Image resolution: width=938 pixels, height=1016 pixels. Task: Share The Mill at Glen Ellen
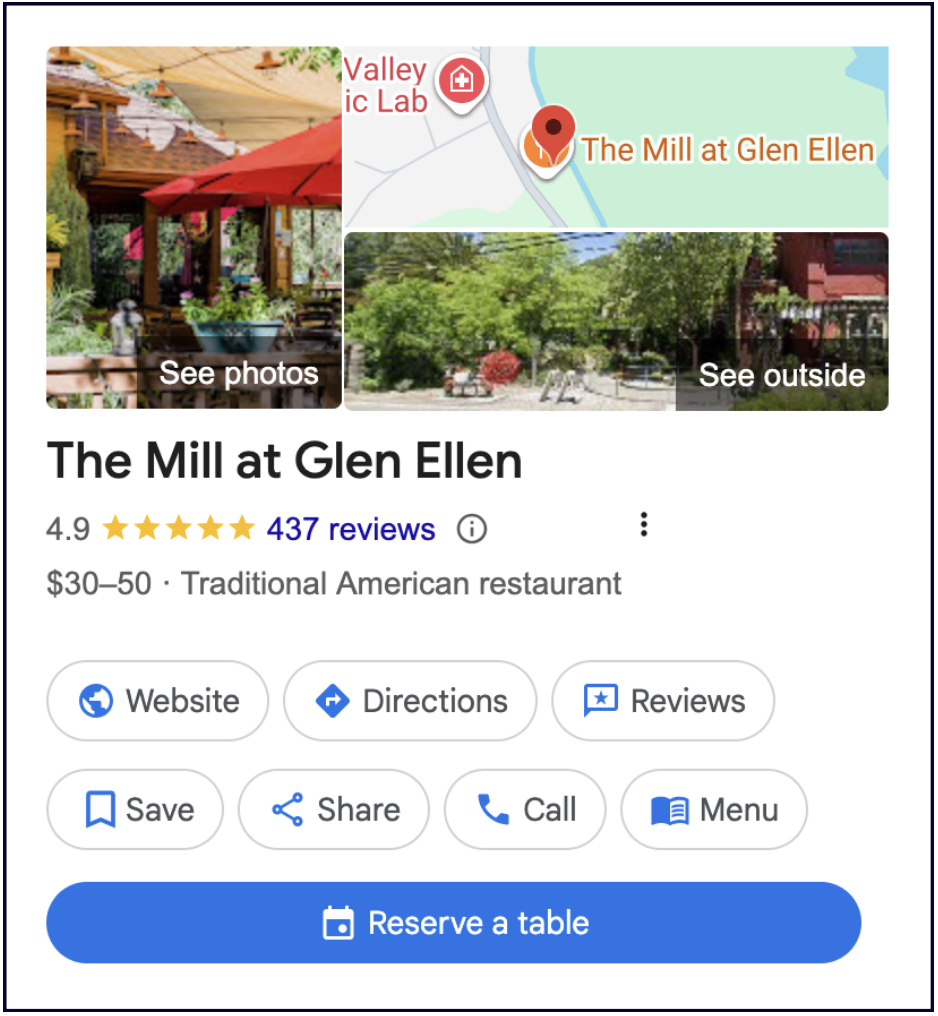point(334,809)
